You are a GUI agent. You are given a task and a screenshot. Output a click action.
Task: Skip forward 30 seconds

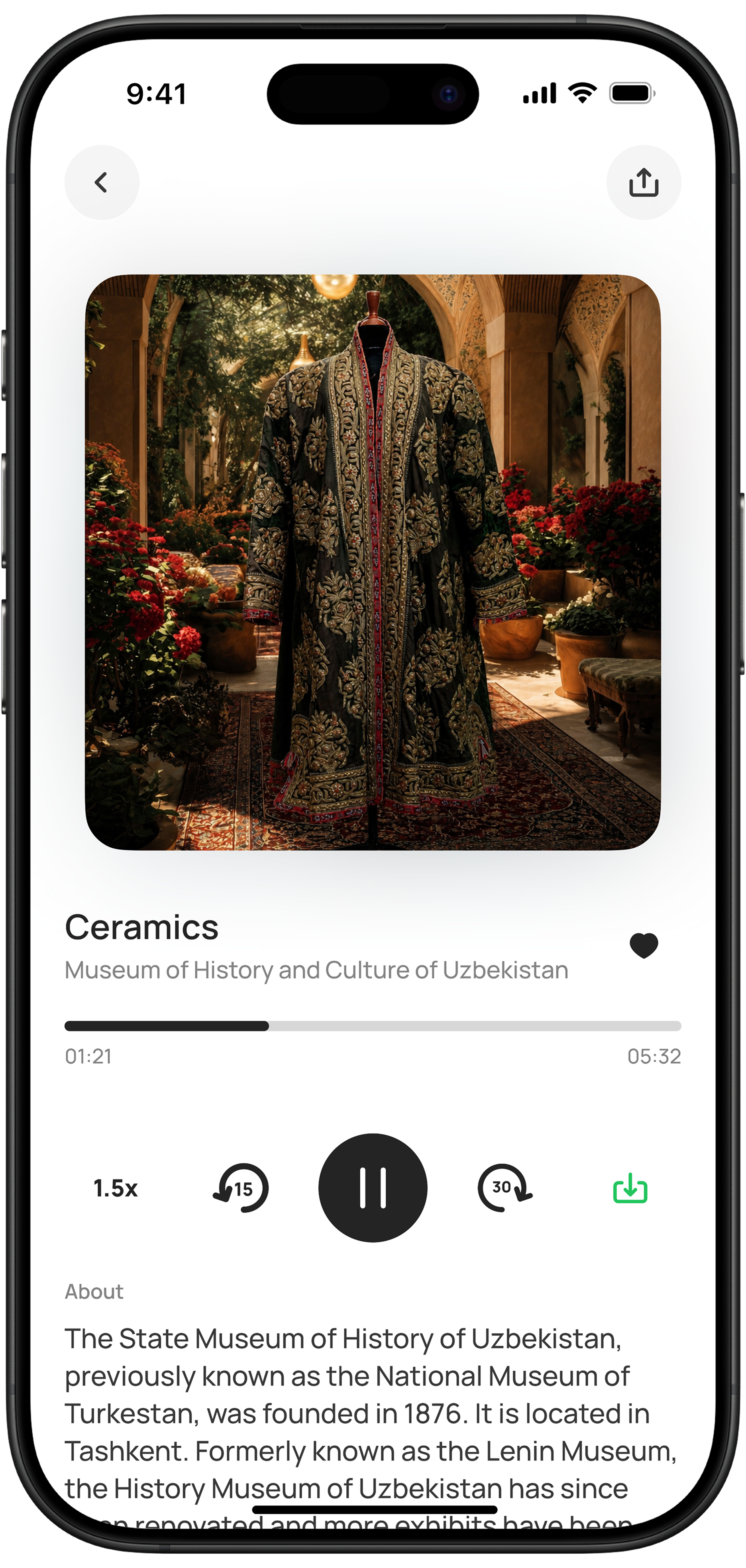[x=505, y=1188]
